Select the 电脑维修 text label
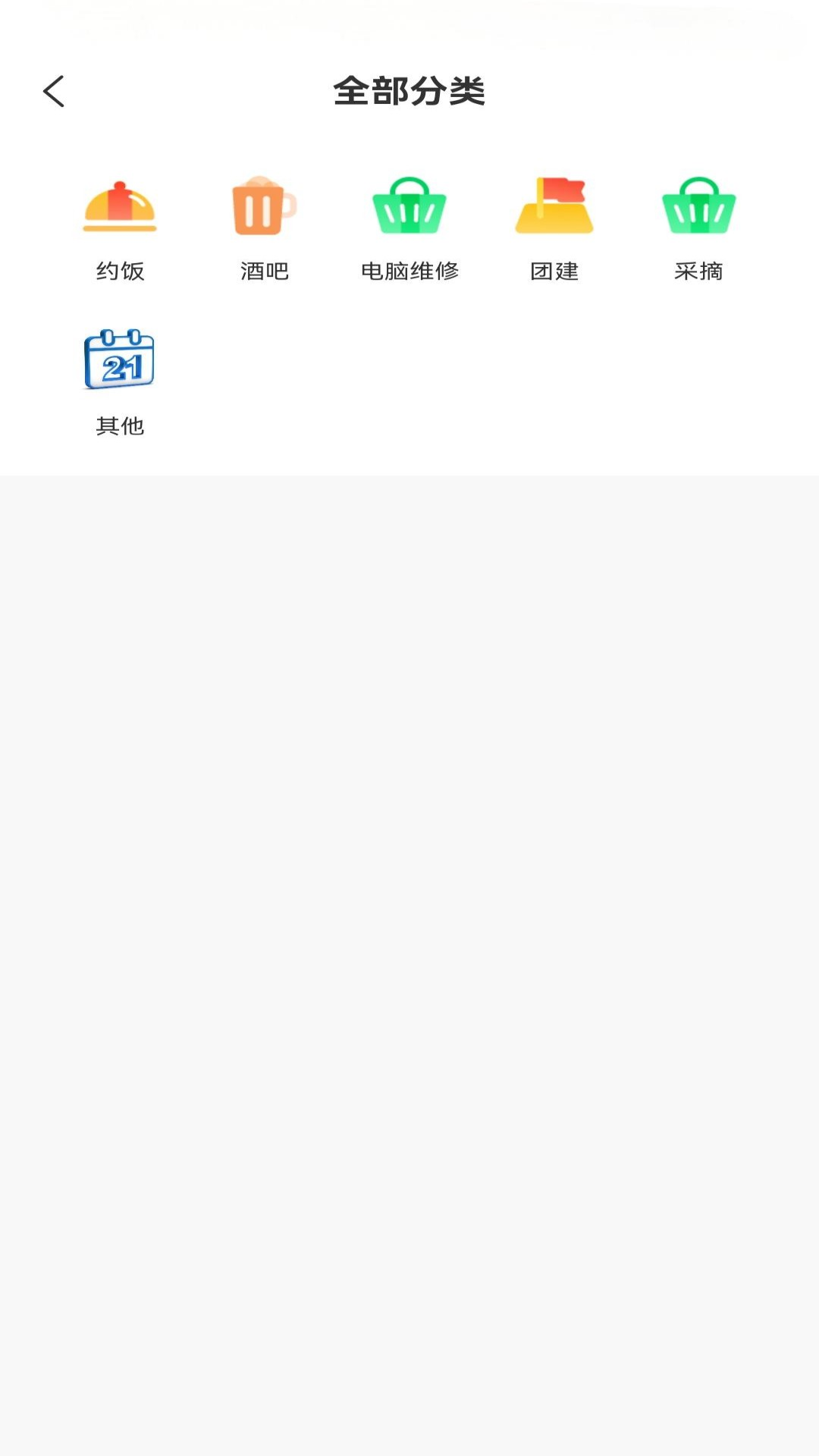 pos(409,271)
